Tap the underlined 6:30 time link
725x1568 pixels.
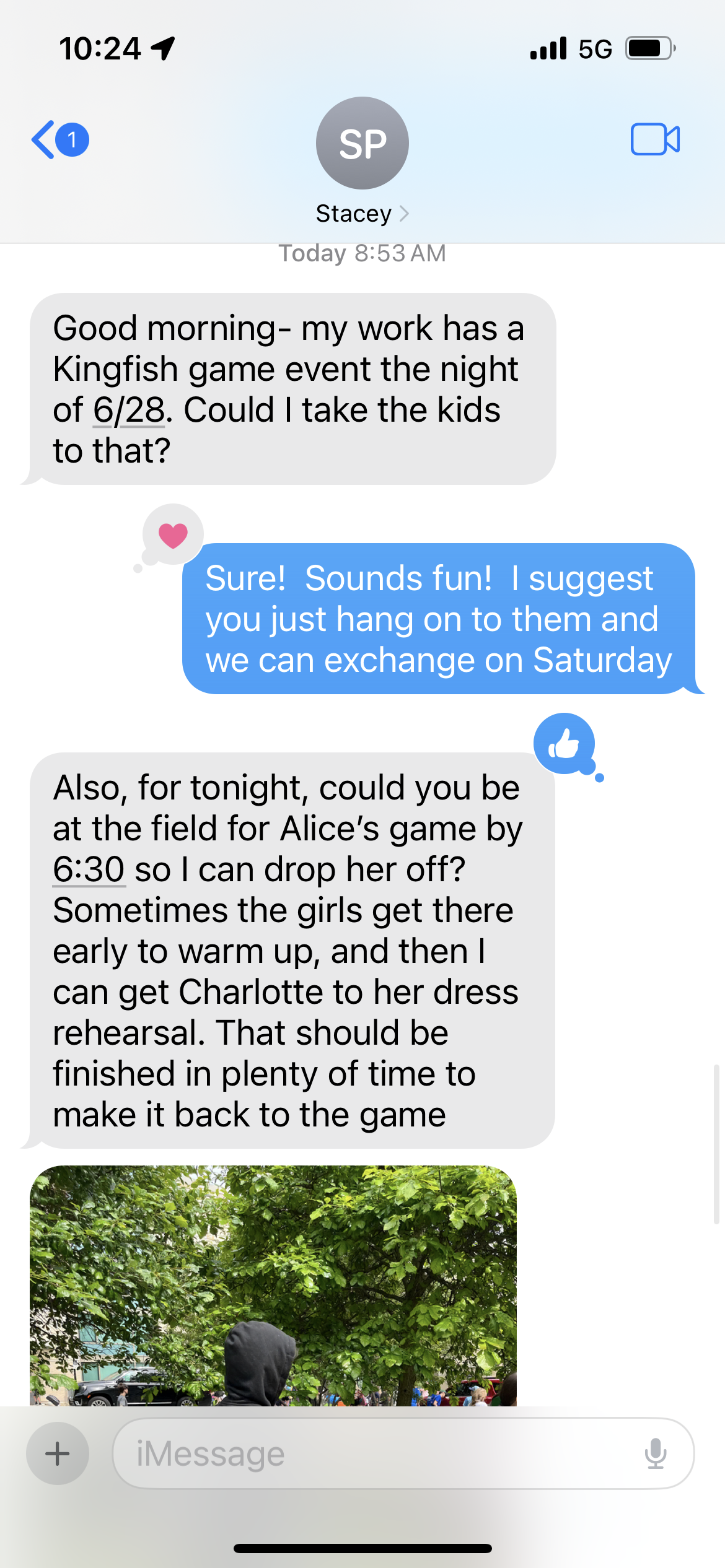point(89,869)
